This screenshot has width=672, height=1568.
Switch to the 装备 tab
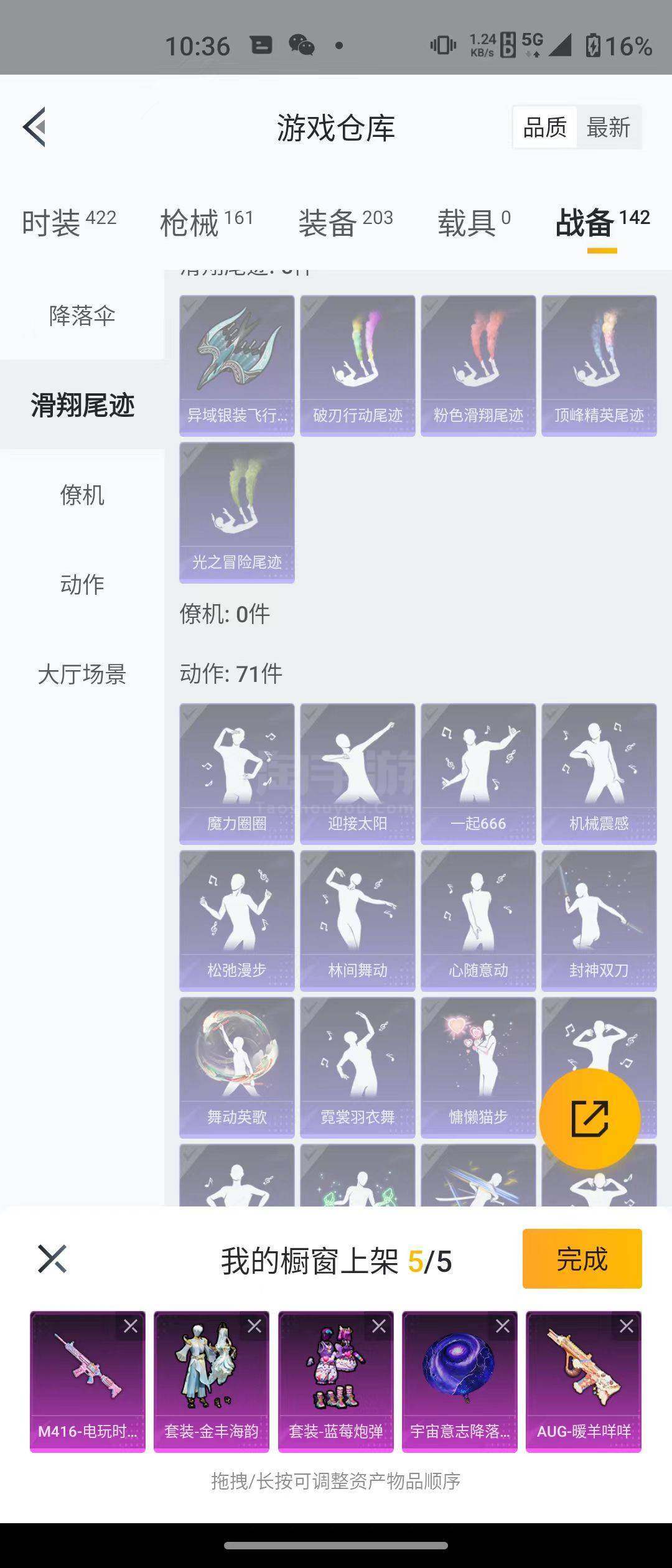coord(345,223)
